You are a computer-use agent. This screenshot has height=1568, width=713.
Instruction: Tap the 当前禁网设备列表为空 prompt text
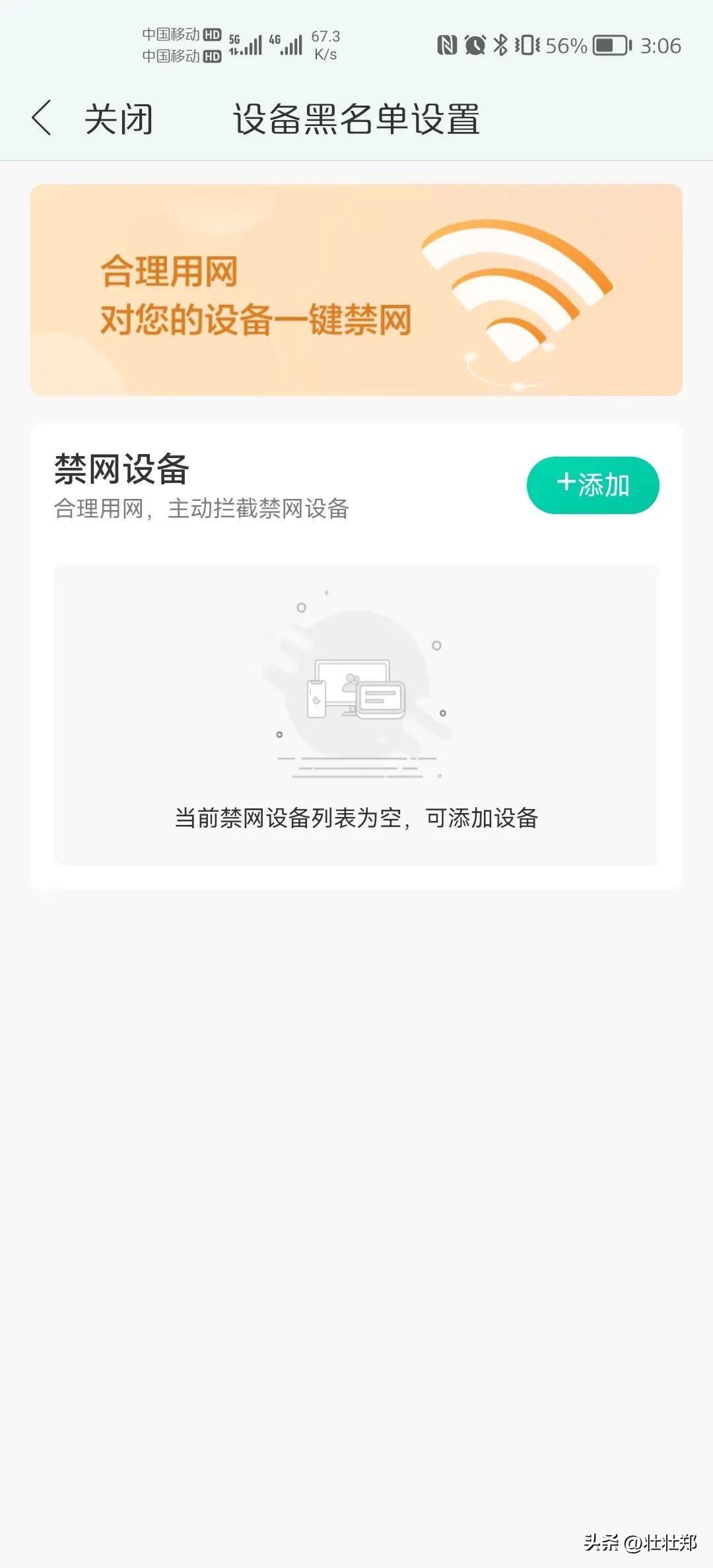click(356, 818)
